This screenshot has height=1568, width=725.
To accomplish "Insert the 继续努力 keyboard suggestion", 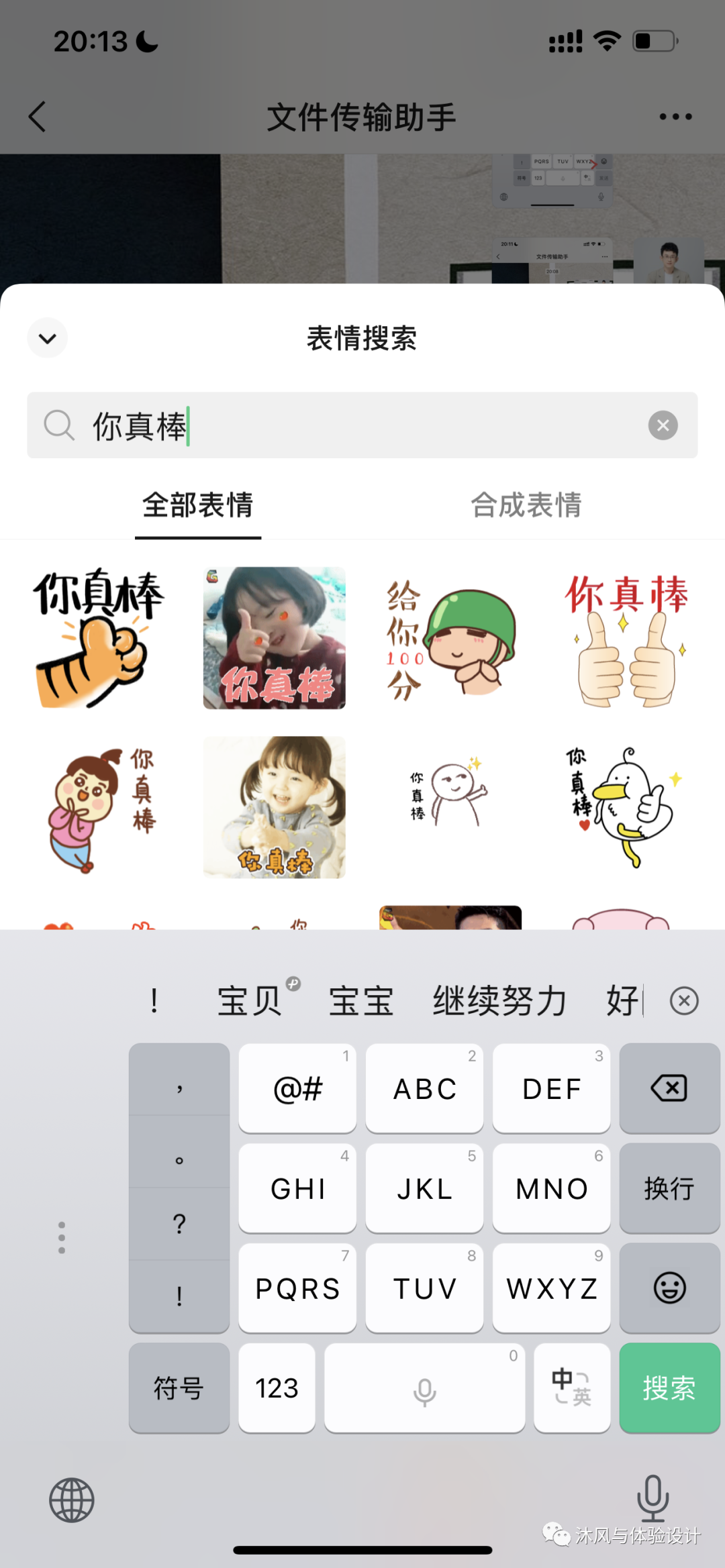I will [499, 1001].
